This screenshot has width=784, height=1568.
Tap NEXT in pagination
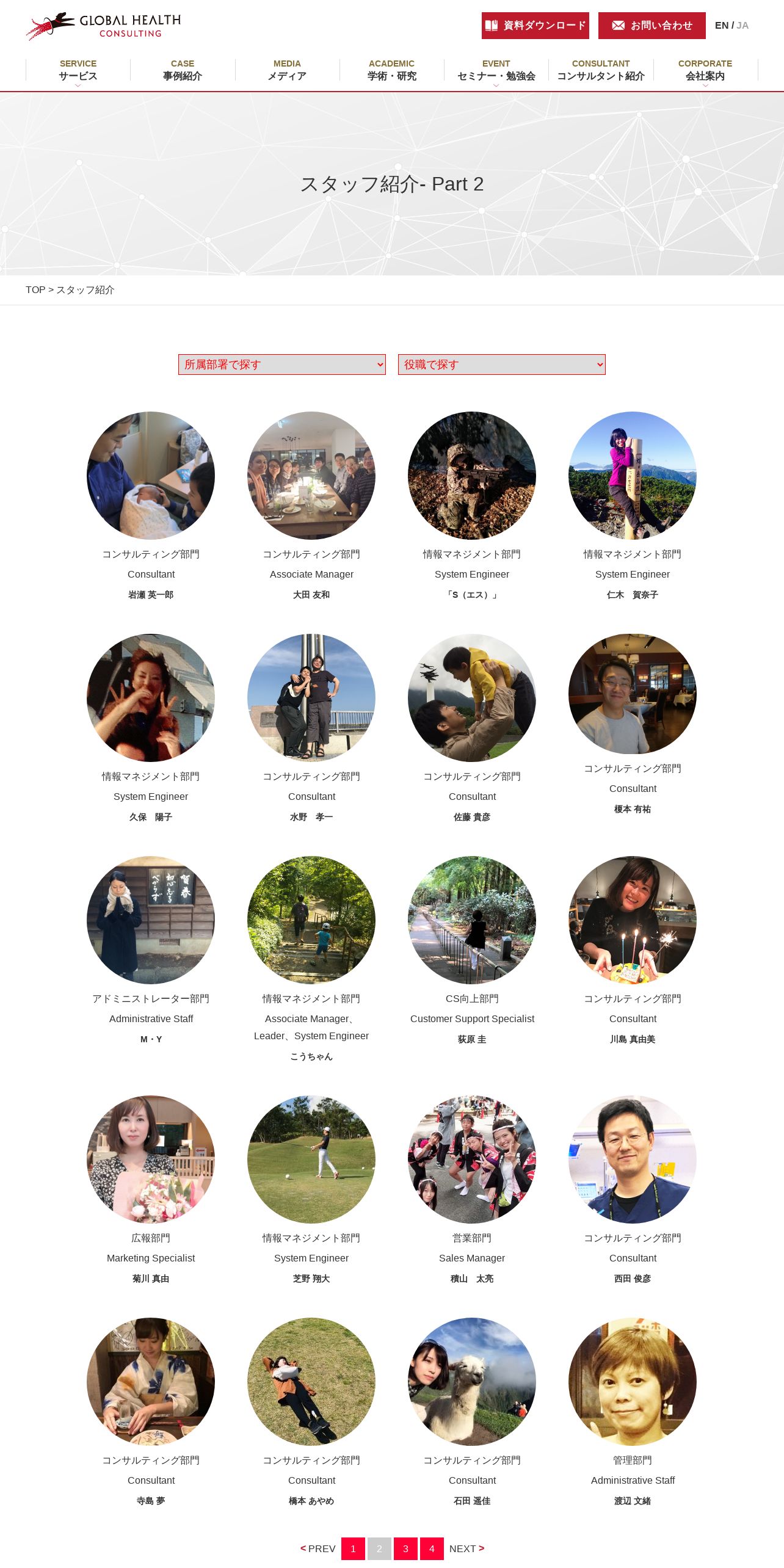coord(466,1548)
